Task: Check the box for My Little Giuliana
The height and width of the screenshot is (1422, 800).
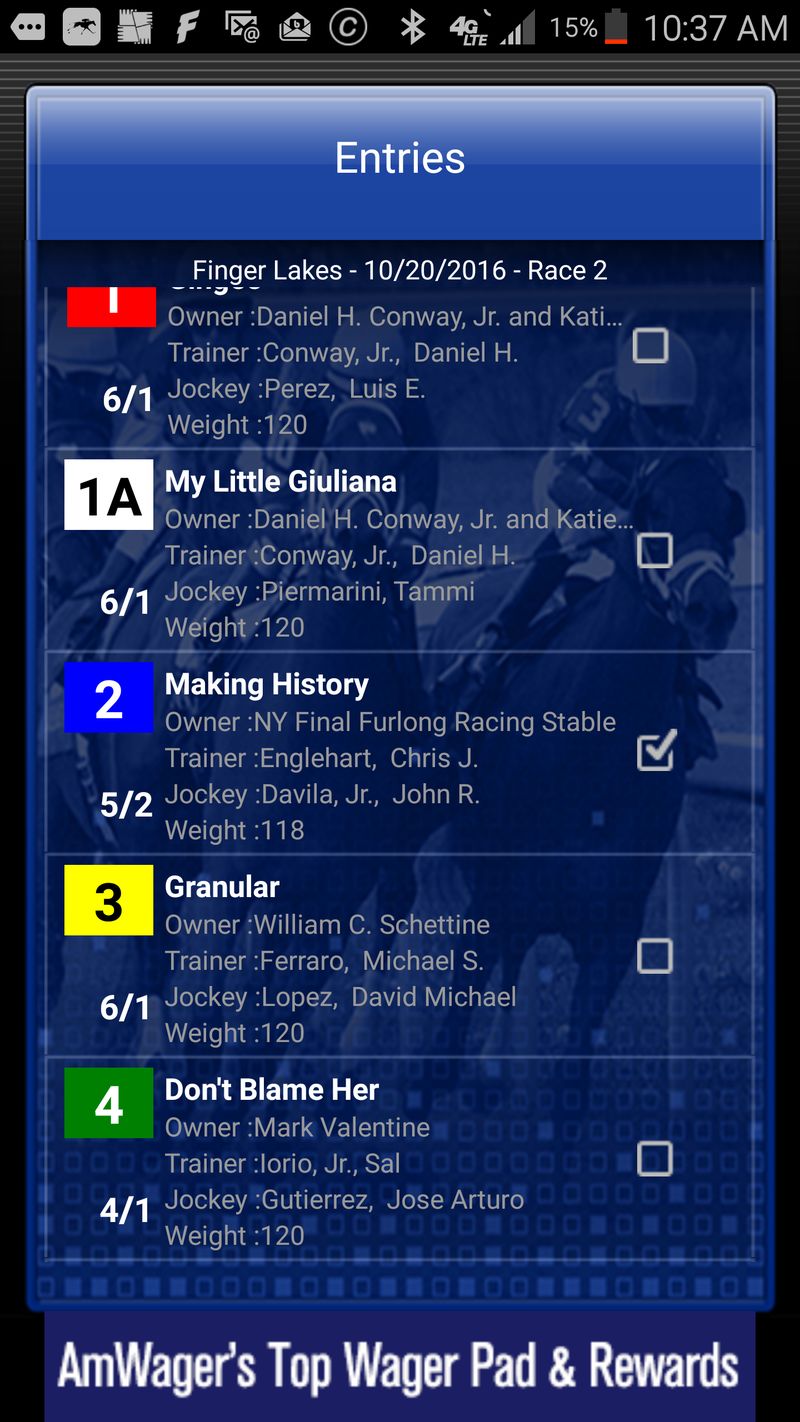Action: pyautogui.click(x=654, y=550)
